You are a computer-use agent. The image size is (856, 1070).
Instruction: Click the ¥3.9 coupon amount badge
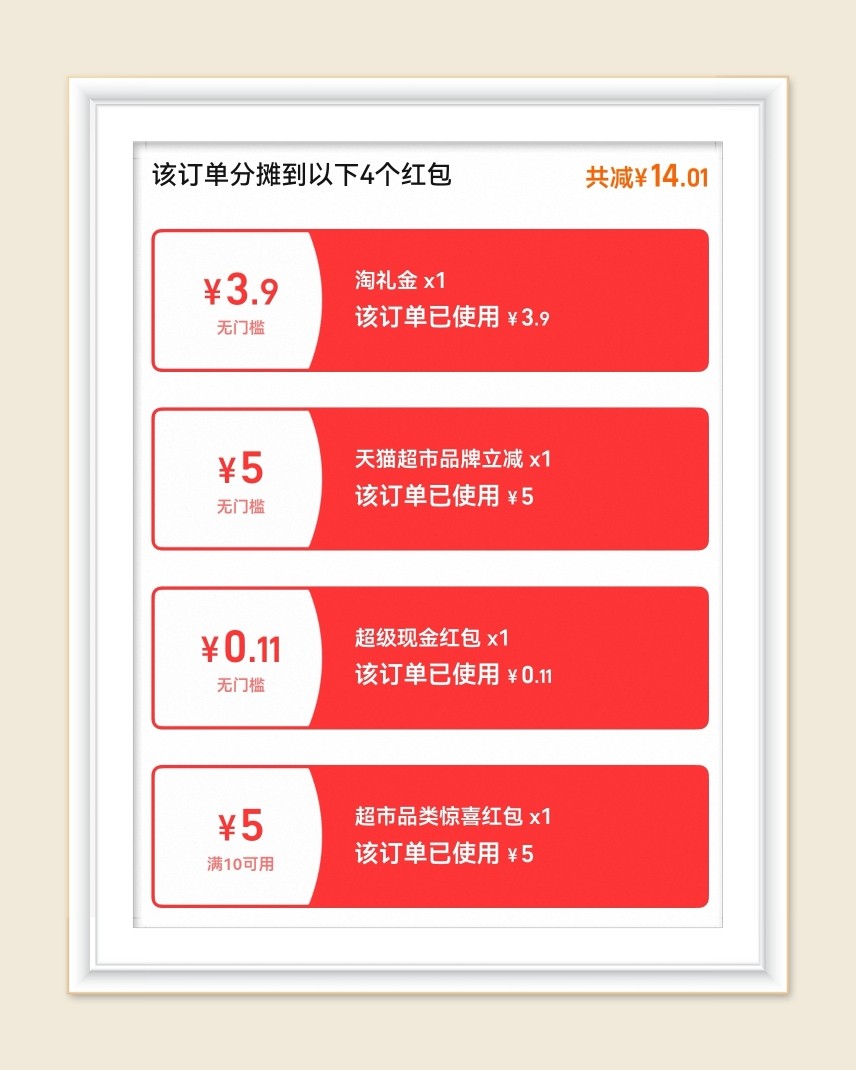click(233, 291)
